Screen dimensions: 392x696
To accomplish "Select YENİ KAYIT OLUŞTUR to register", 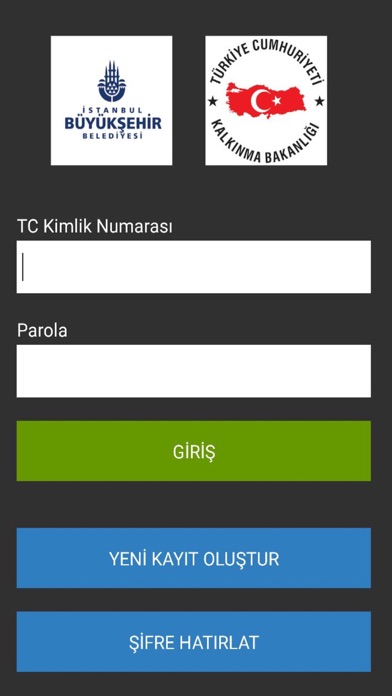I will [194, 558].
